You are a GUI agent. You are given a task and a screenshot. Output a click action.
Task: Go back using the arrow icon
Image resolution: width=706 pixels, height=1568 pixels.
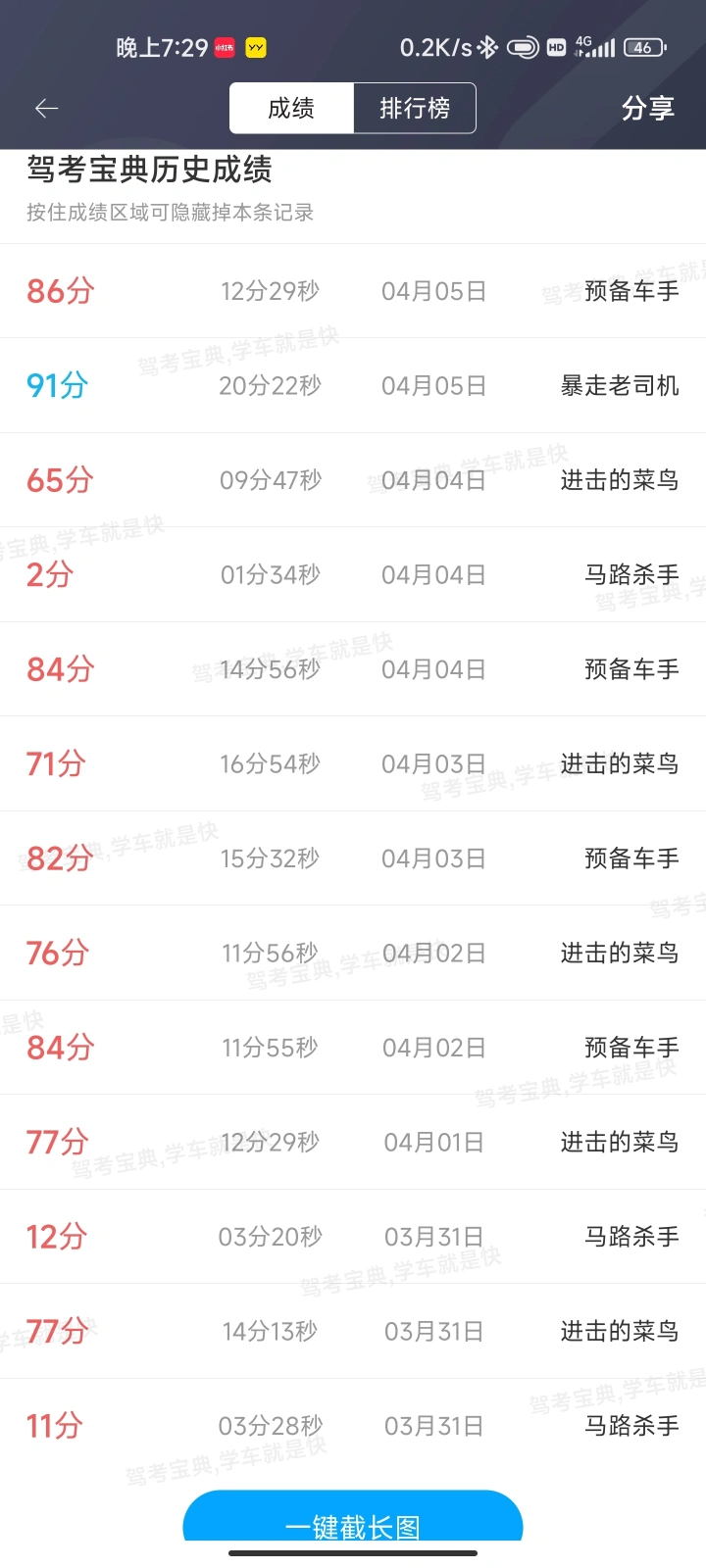(46, 108)
